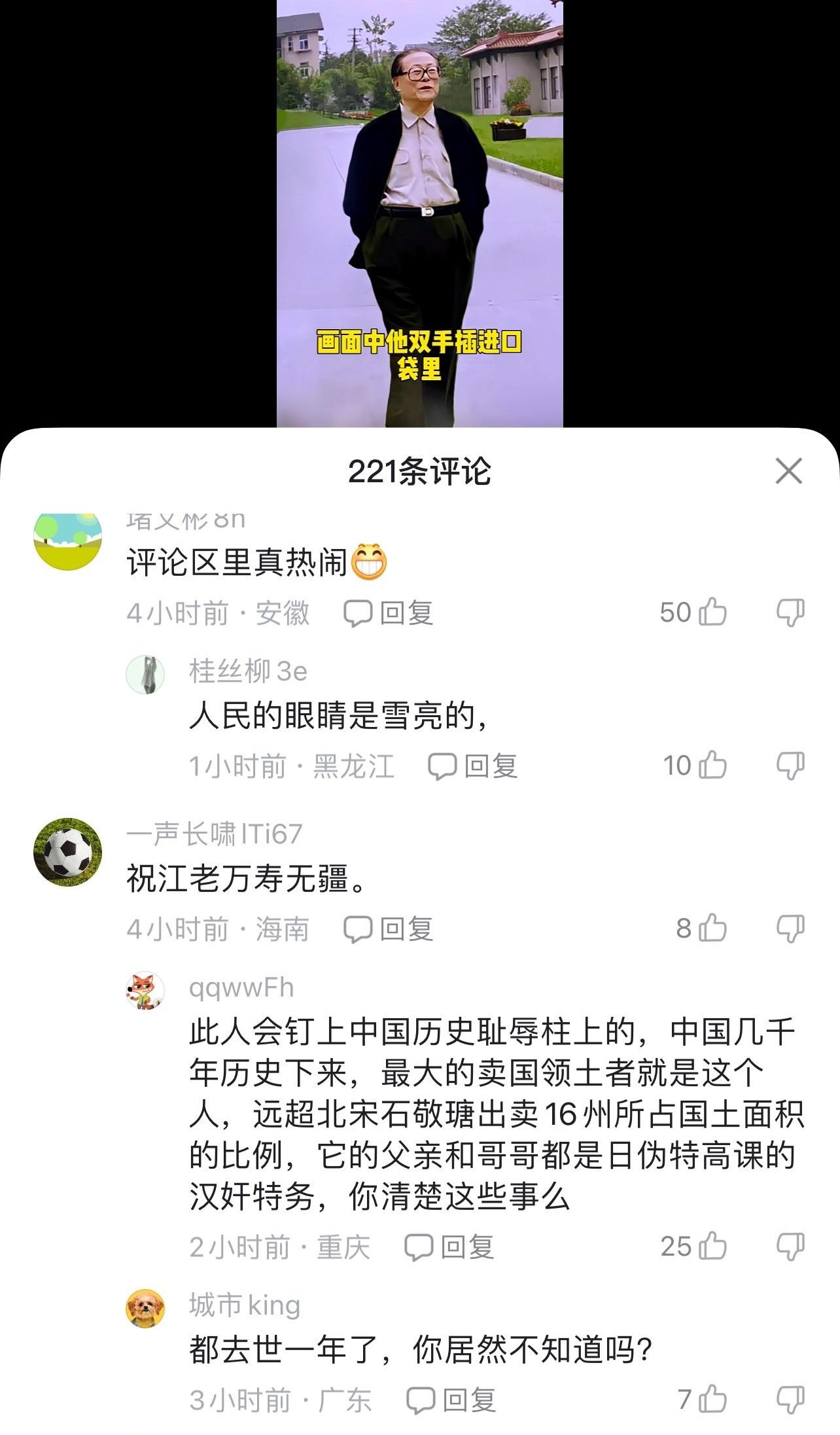Open 一声长啸 ITi67's soccer ball avatar

68,852
